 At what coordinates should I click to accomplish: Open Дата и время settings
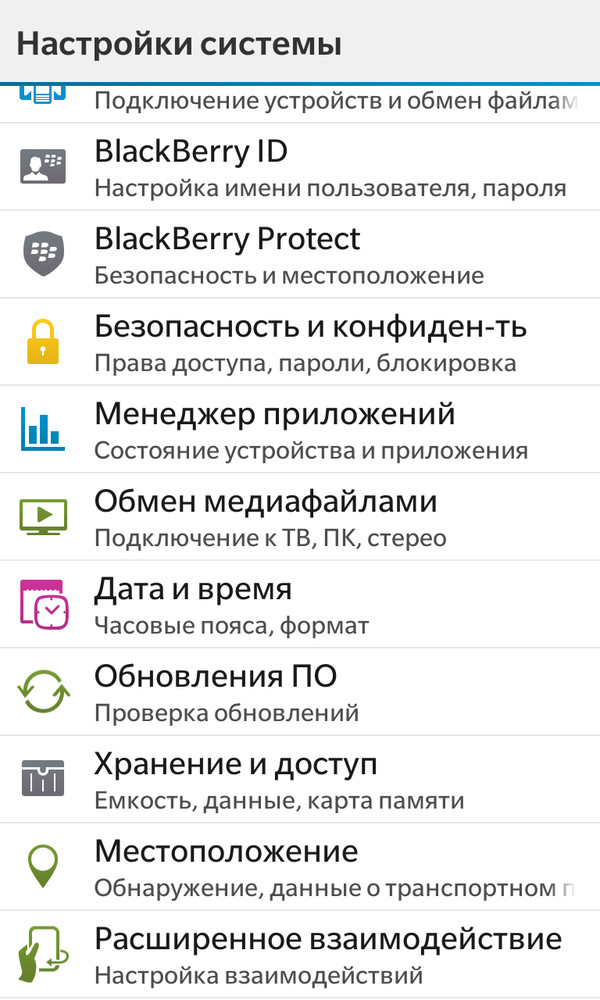[300, 604]
